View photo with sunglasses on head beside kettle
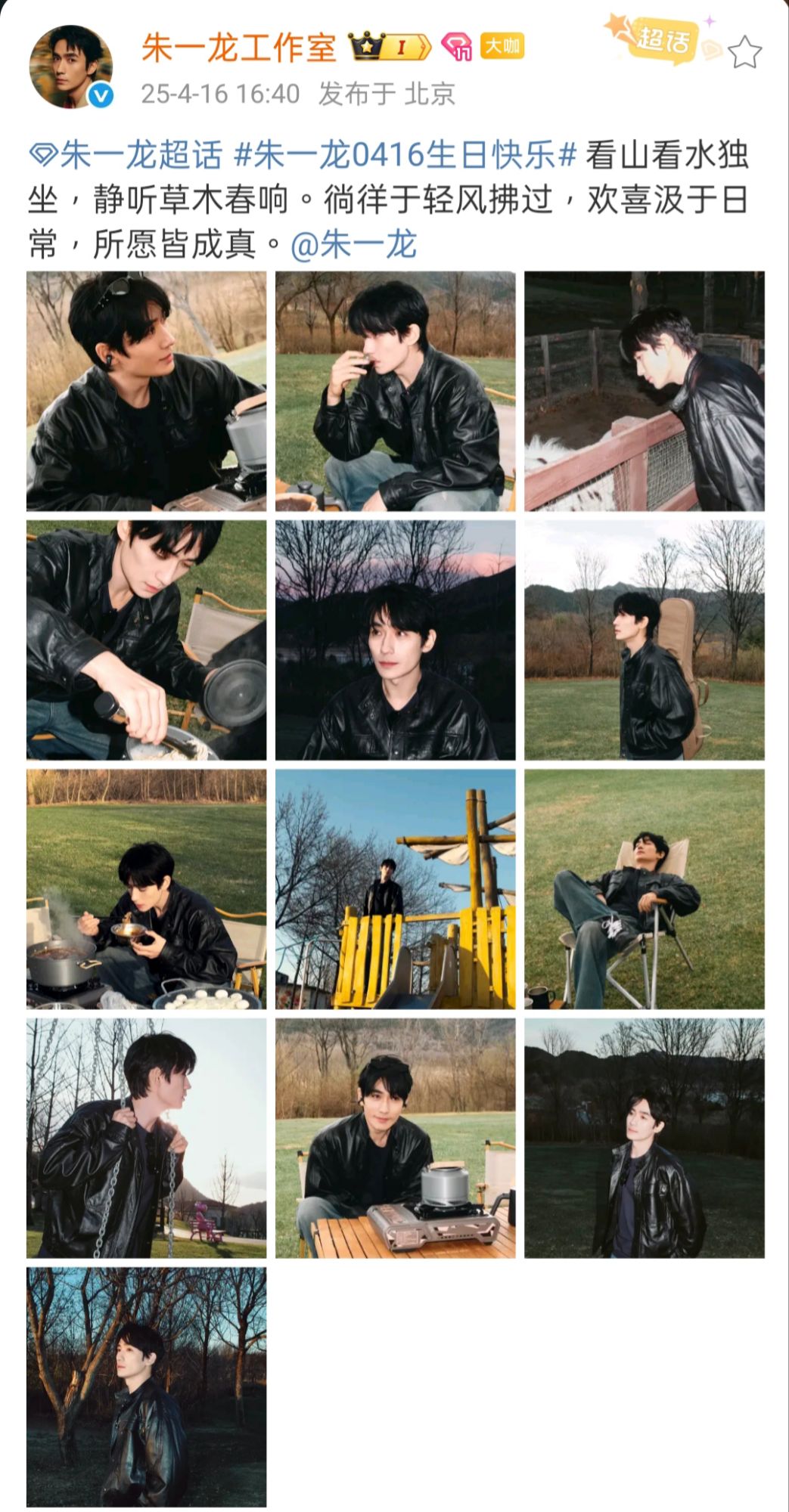789x1512 pixels. 146,391
